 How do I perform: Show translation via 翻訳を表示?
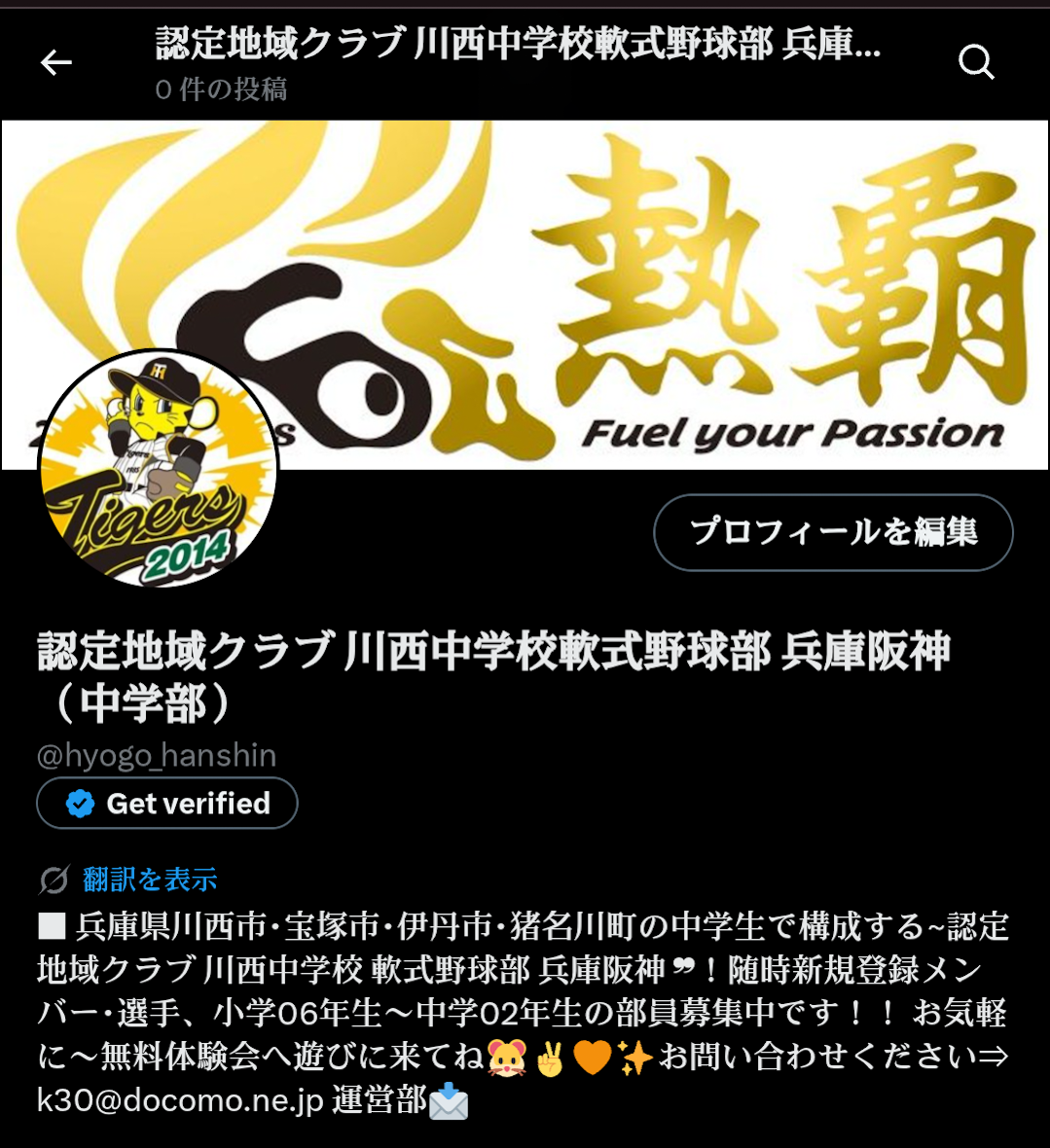coord(149,879)
